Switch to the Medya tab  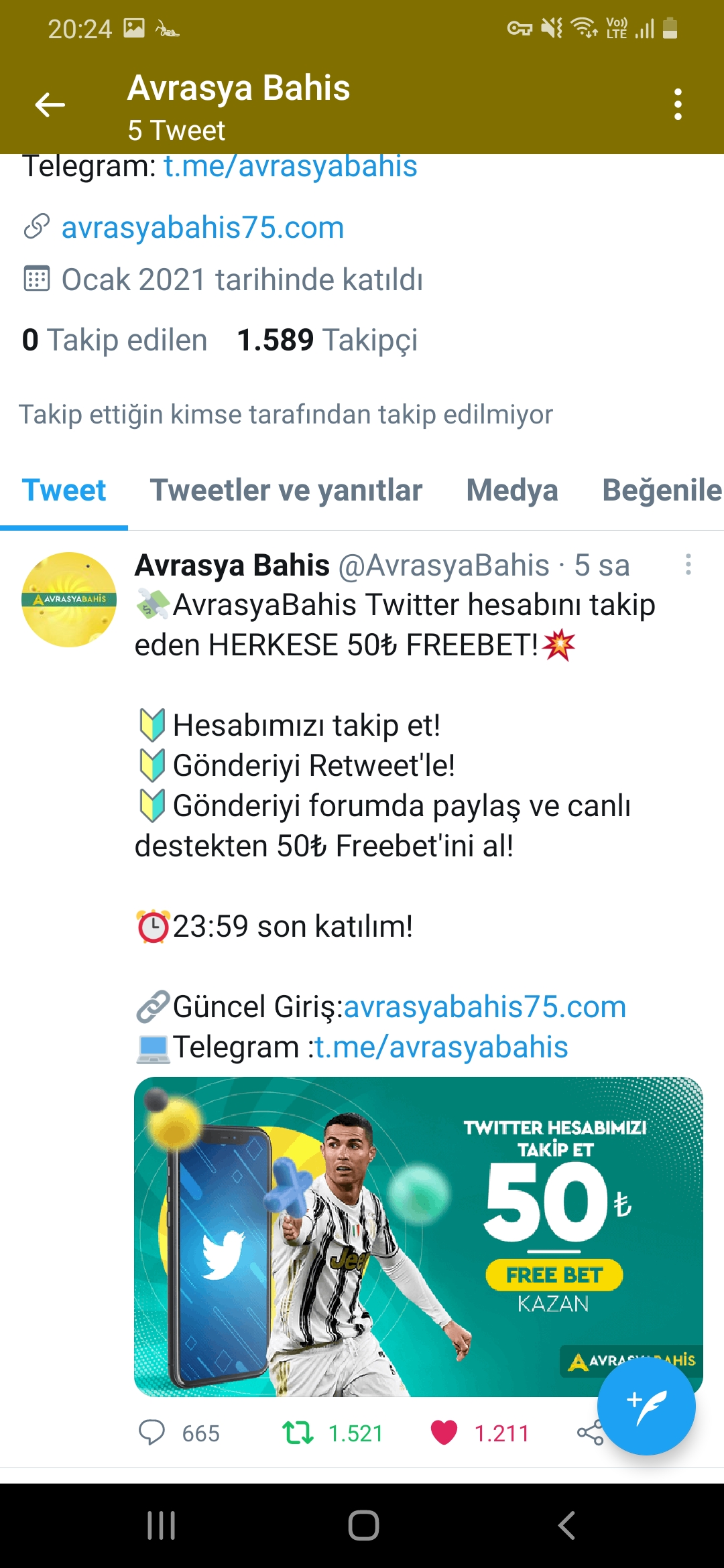point(511,490)
